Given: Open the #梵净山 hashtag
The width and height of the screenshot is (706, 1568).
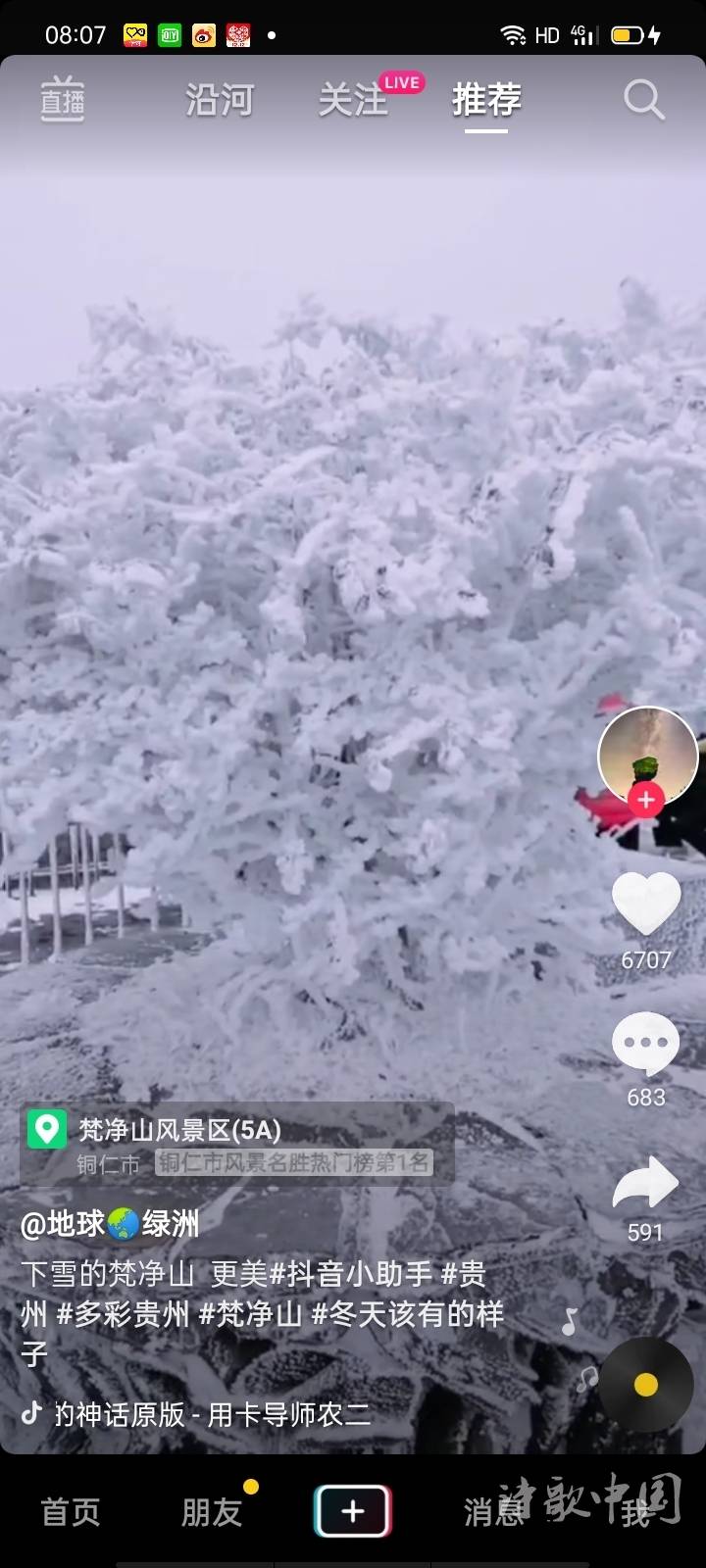Looking at the screenshot, I should [250, 1313].
